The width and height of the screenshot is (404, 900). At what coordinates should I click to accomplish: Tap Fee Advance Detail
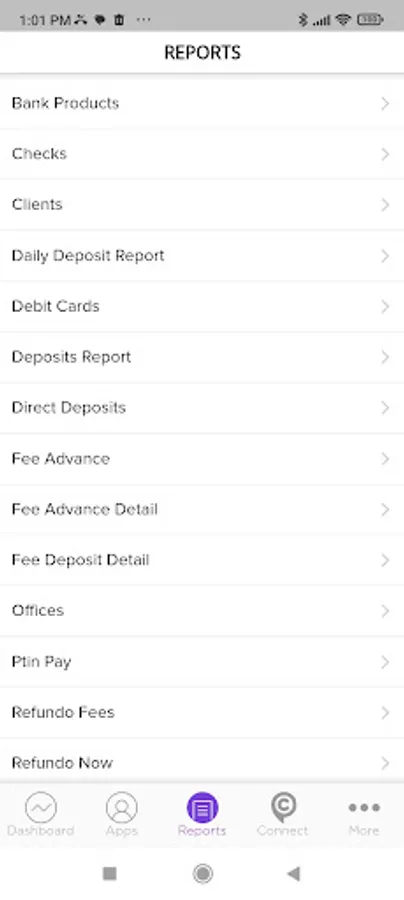point(202,509)
